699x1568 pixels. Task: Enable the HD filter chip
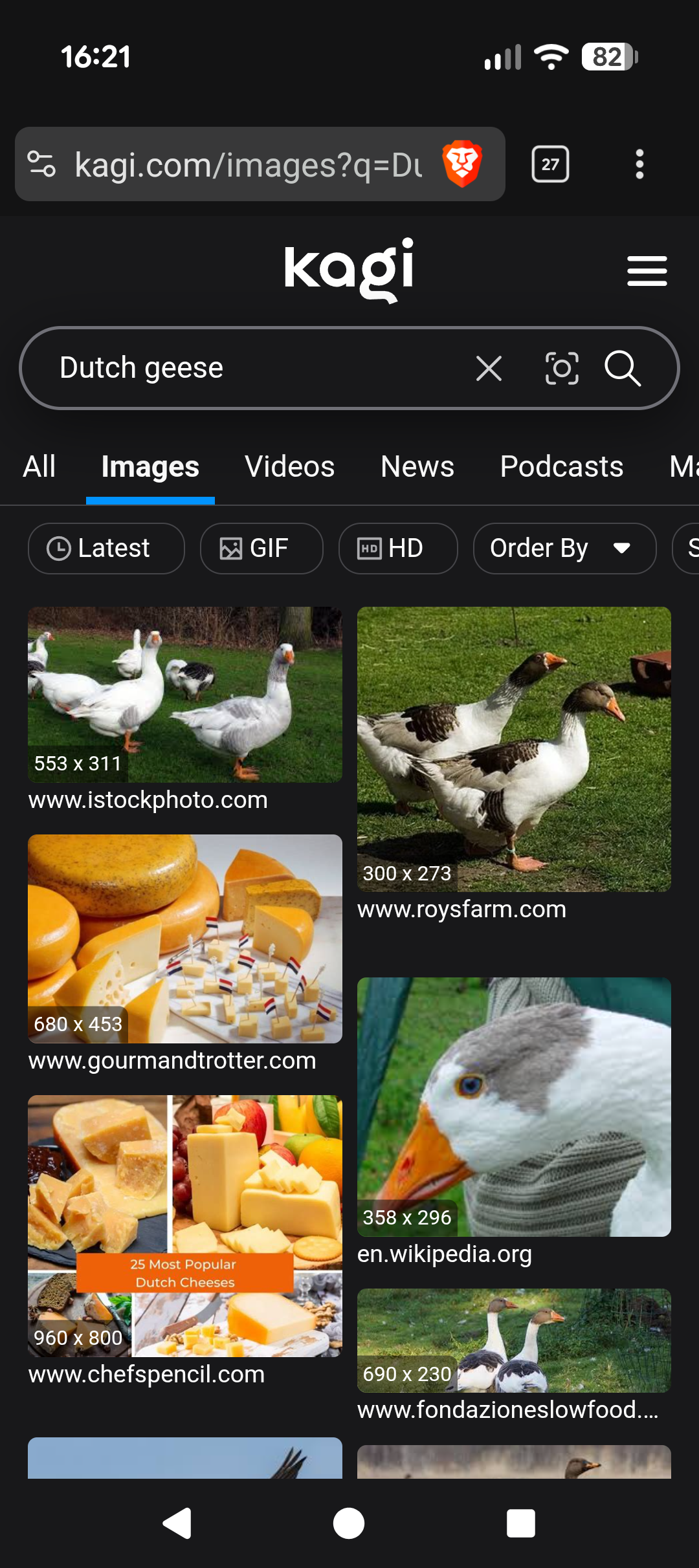click(x=397, y=549)
